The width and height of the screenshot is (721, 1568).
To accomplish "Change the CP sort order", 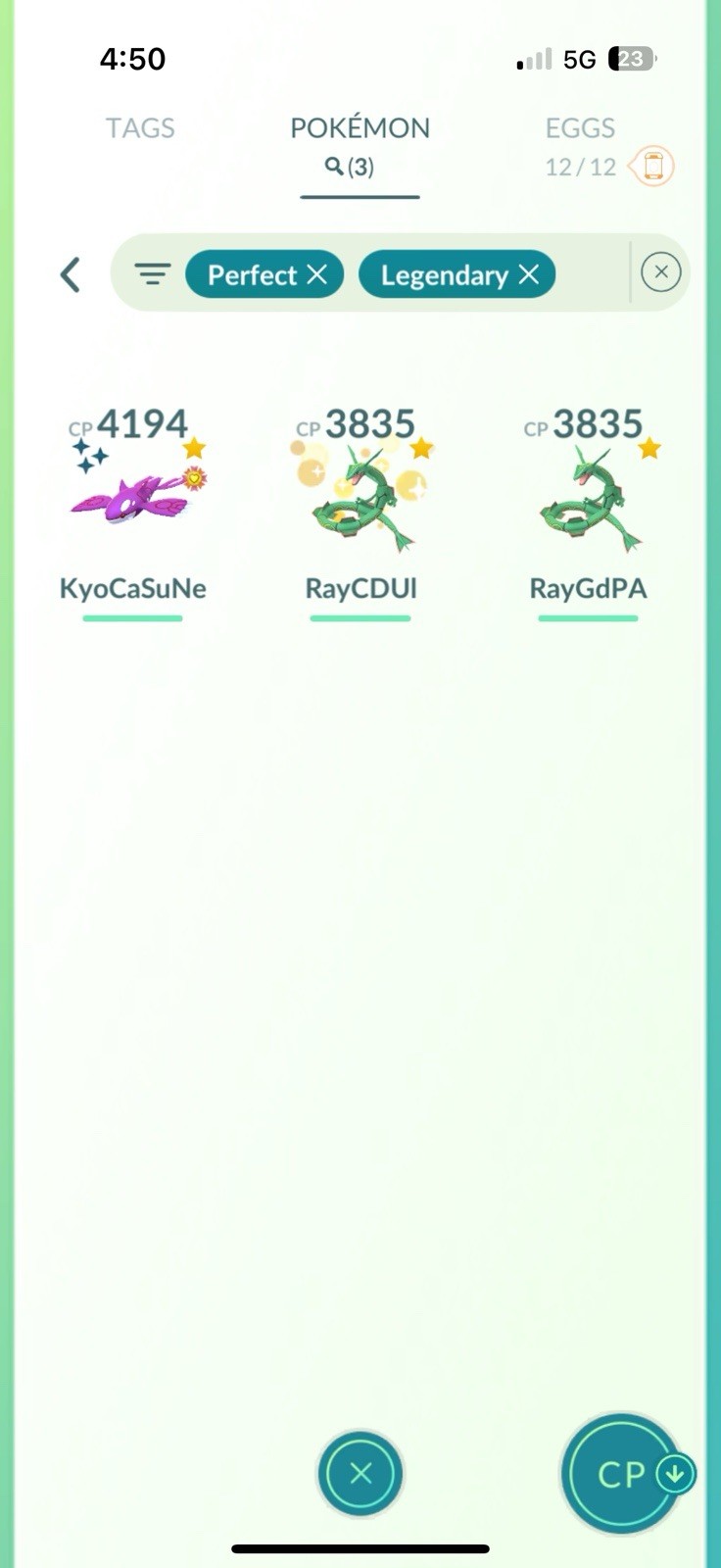I will tap(623, 1473).
